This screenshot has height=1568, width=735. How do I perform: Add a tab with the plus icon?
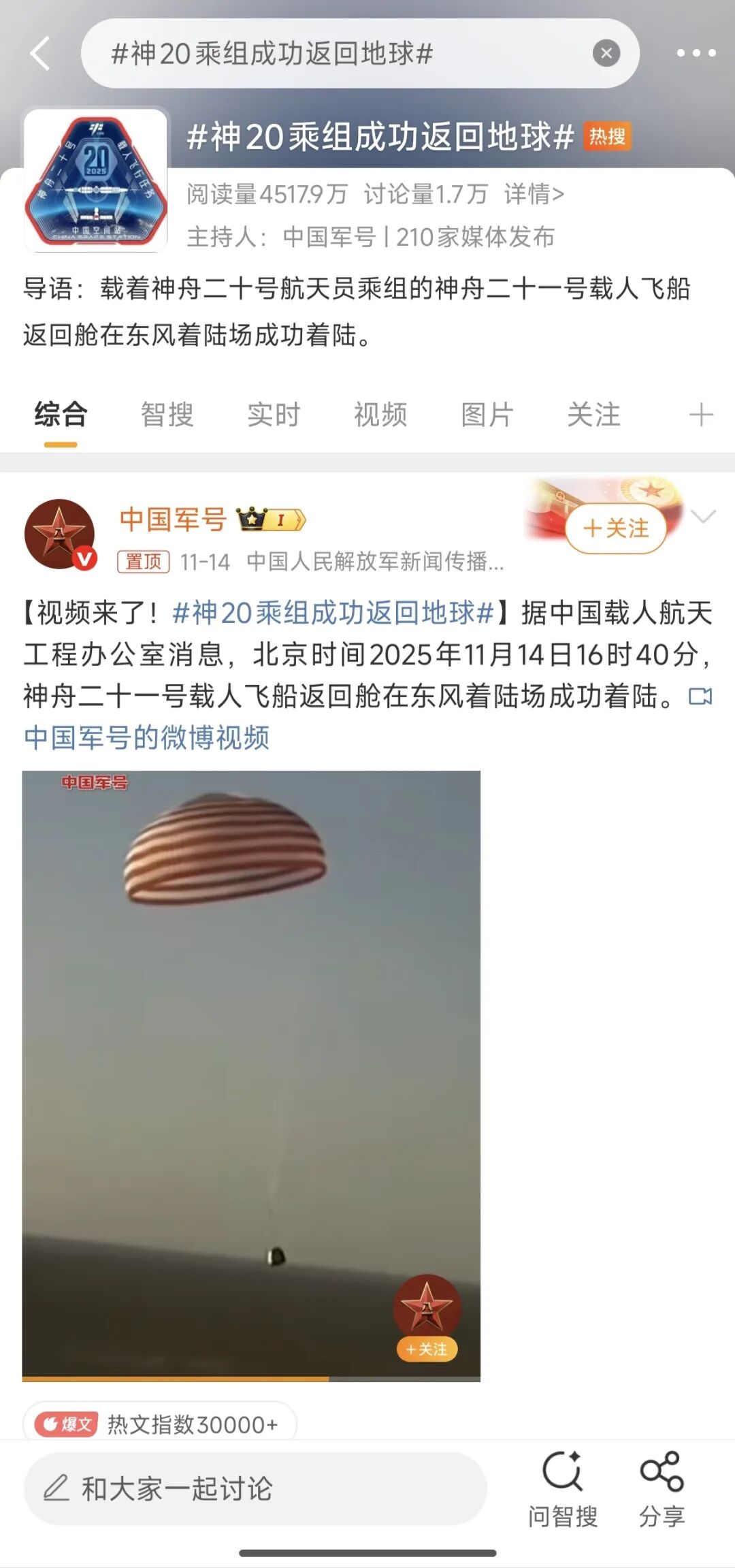click(701, 415)
